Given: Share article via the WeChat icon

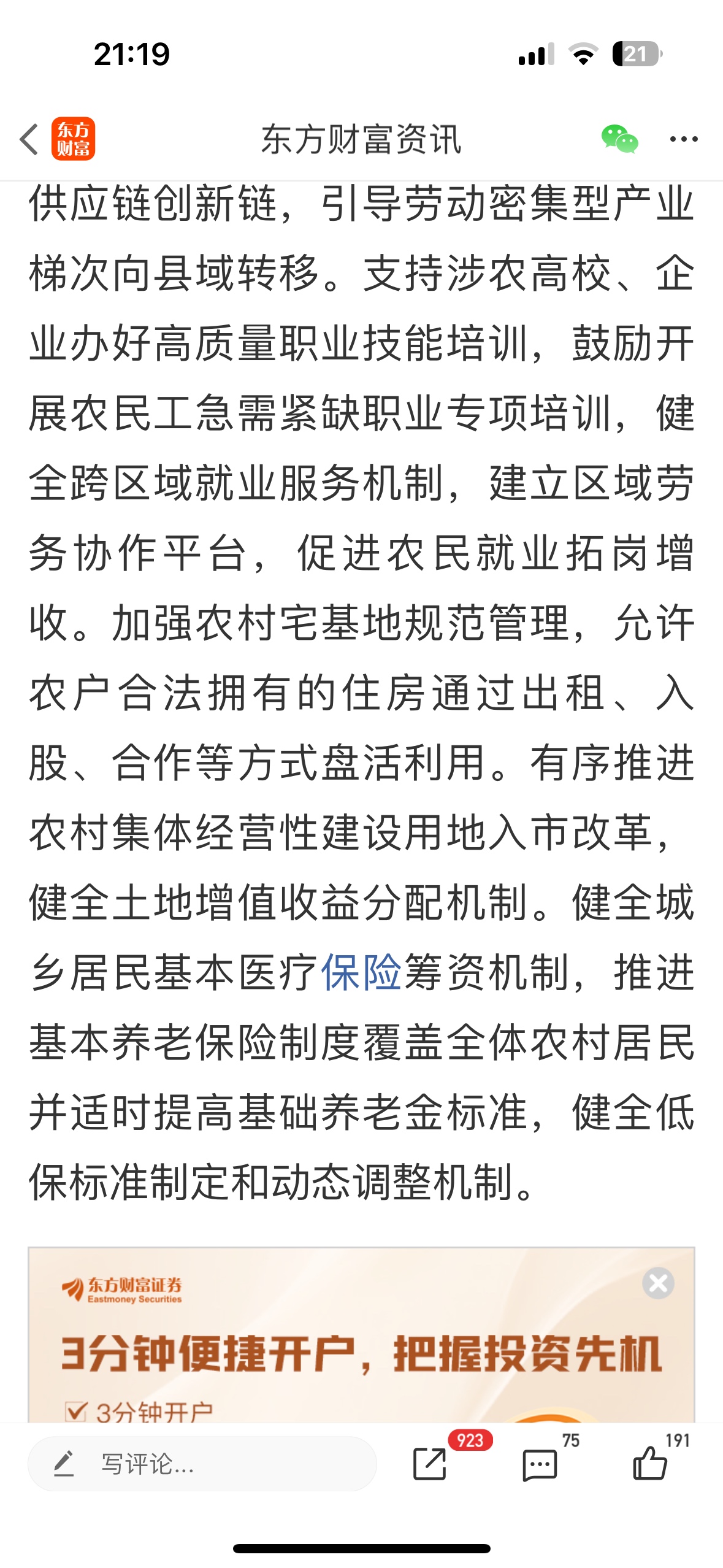Looking at the screenshot, I should point(619,139).
